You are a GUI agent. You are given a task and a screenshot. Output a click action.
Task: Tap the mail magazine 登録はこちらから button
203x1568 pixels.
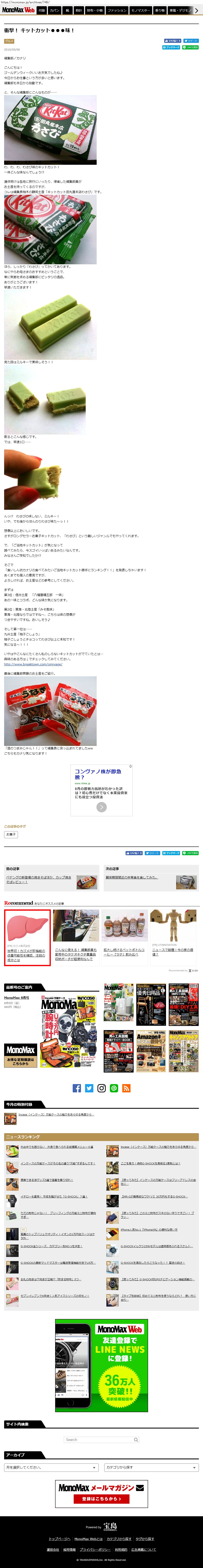pos(101,1499)
